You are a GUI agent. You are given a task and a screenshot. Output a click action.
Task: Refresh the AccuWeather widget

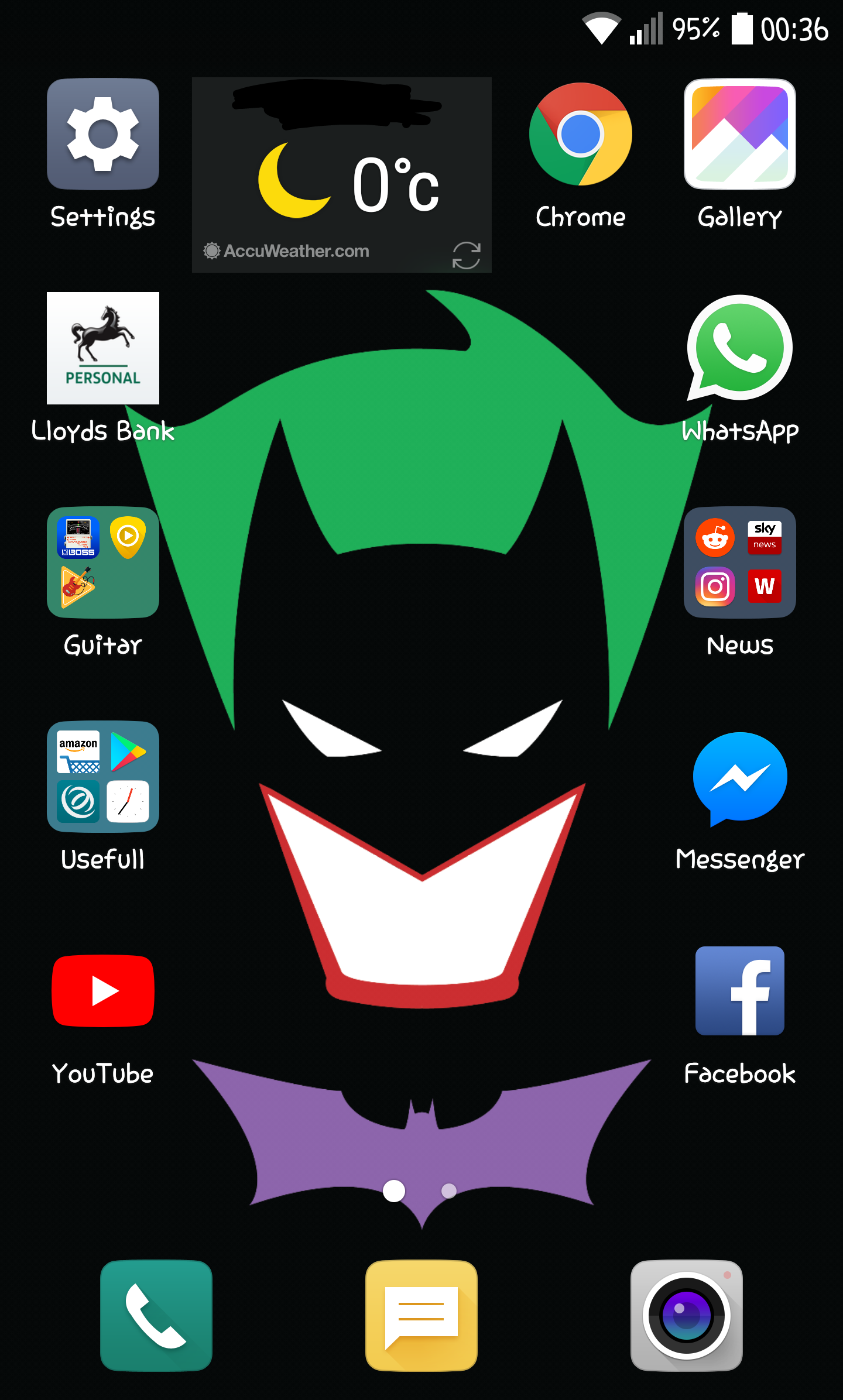click(466, 255)
